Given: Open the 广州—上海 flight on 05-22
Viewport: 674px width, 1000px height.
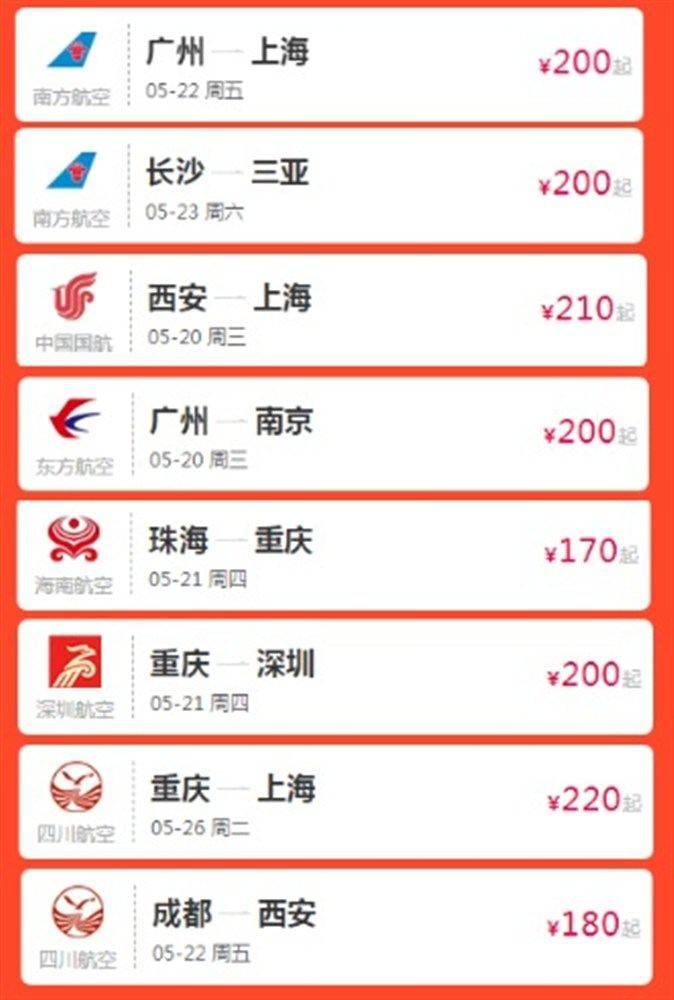Looking at the screenshot, I should (x=330, y=65).
